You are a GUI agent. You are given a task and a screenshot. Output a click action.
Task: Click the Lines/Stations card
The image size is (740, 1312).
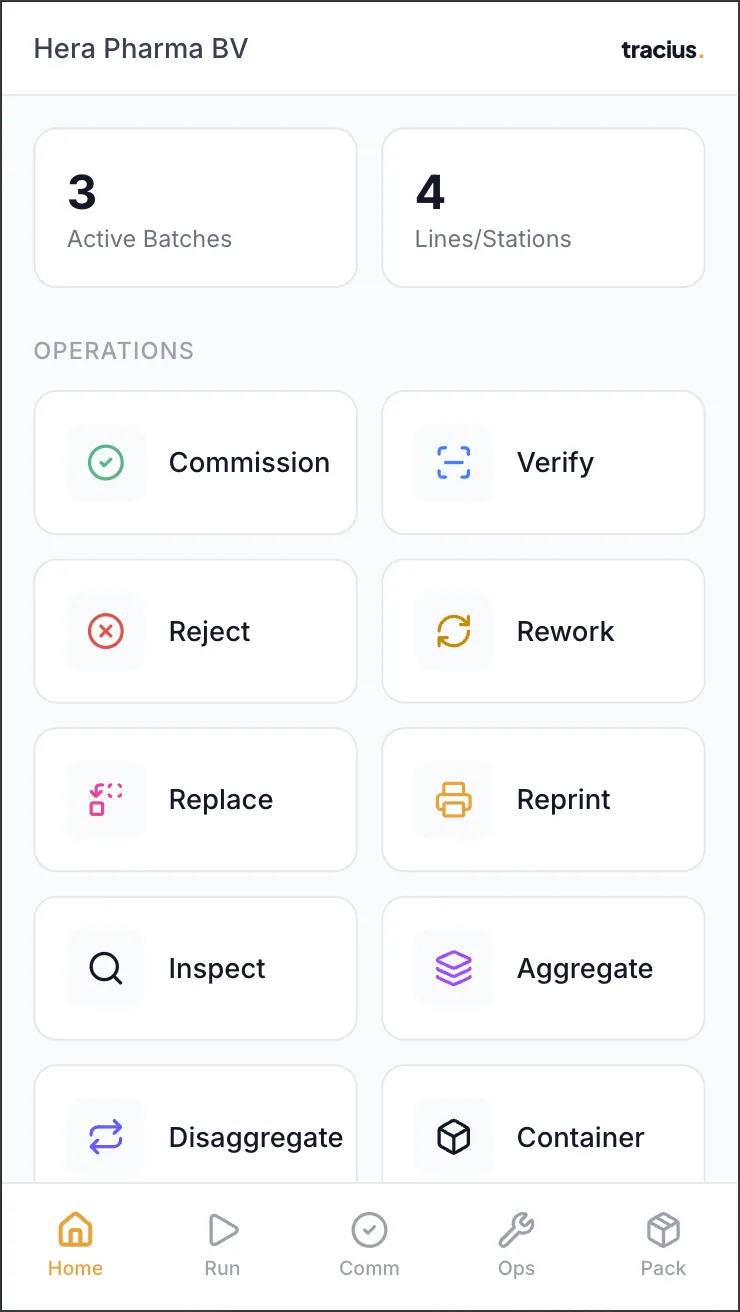543,207
